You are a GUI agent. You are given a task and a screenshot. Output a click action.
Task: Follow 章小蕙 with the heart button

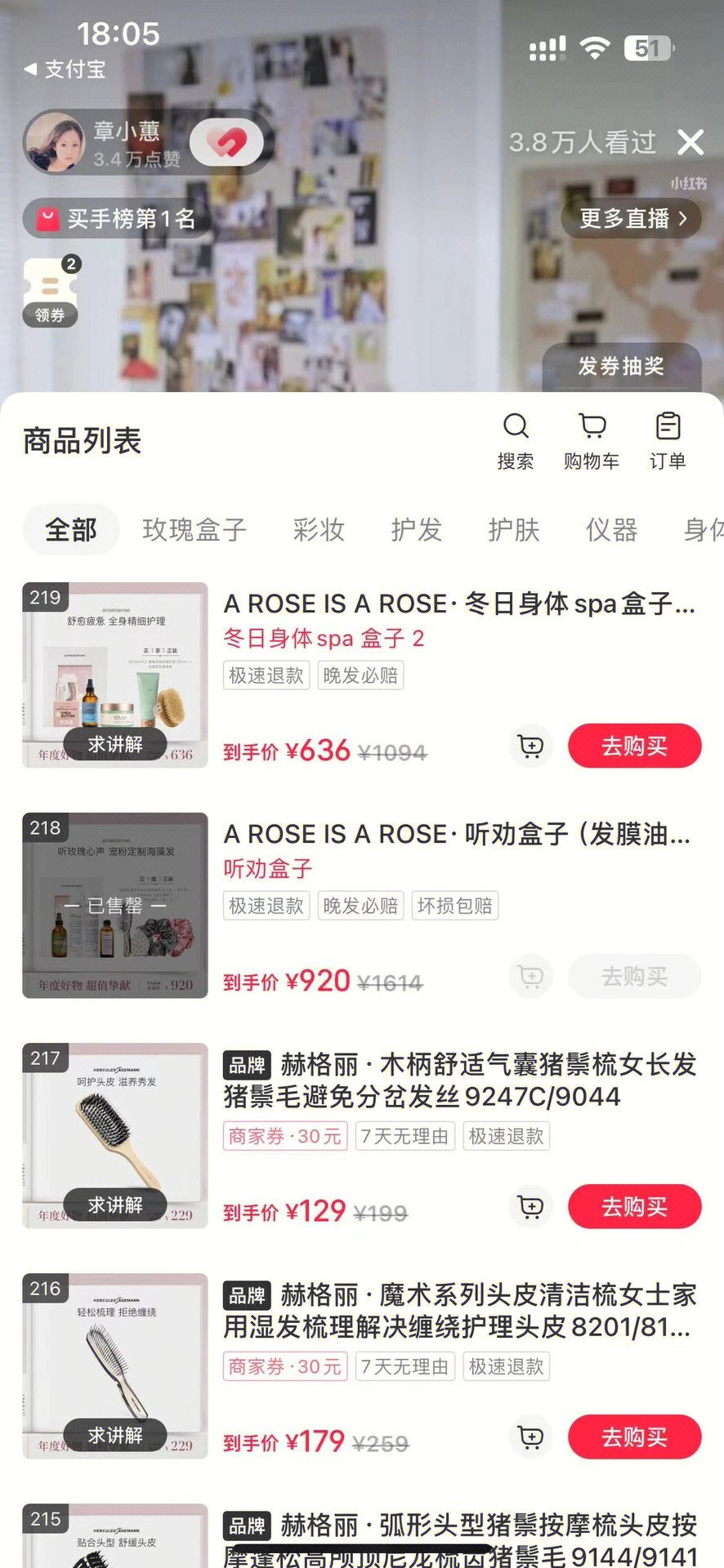coord(226,143)
